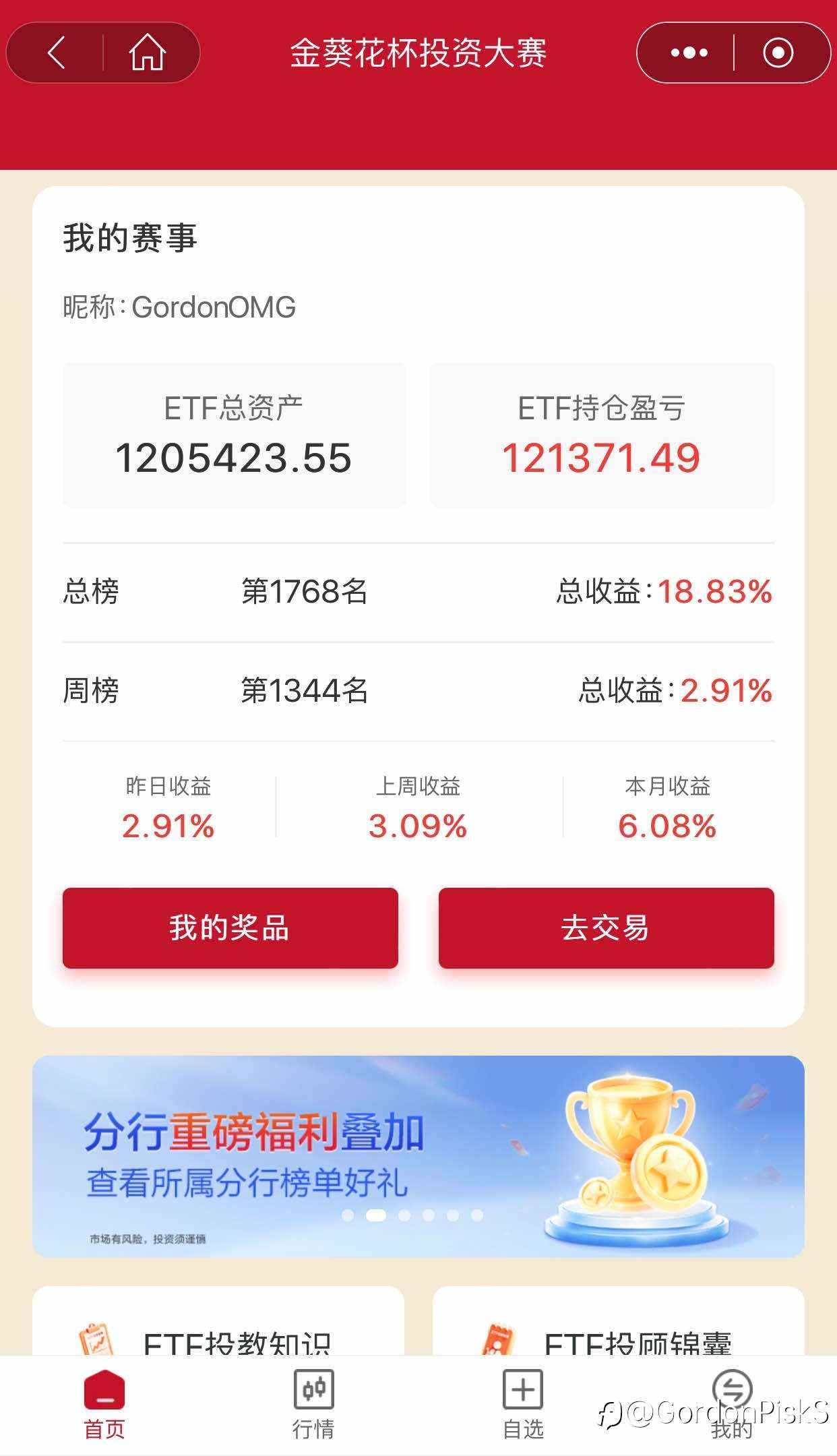The image size is (837, 1456).
Task: Tap the 周榜 ranking row showing 第1344名
Action: (x=418, y=691)
